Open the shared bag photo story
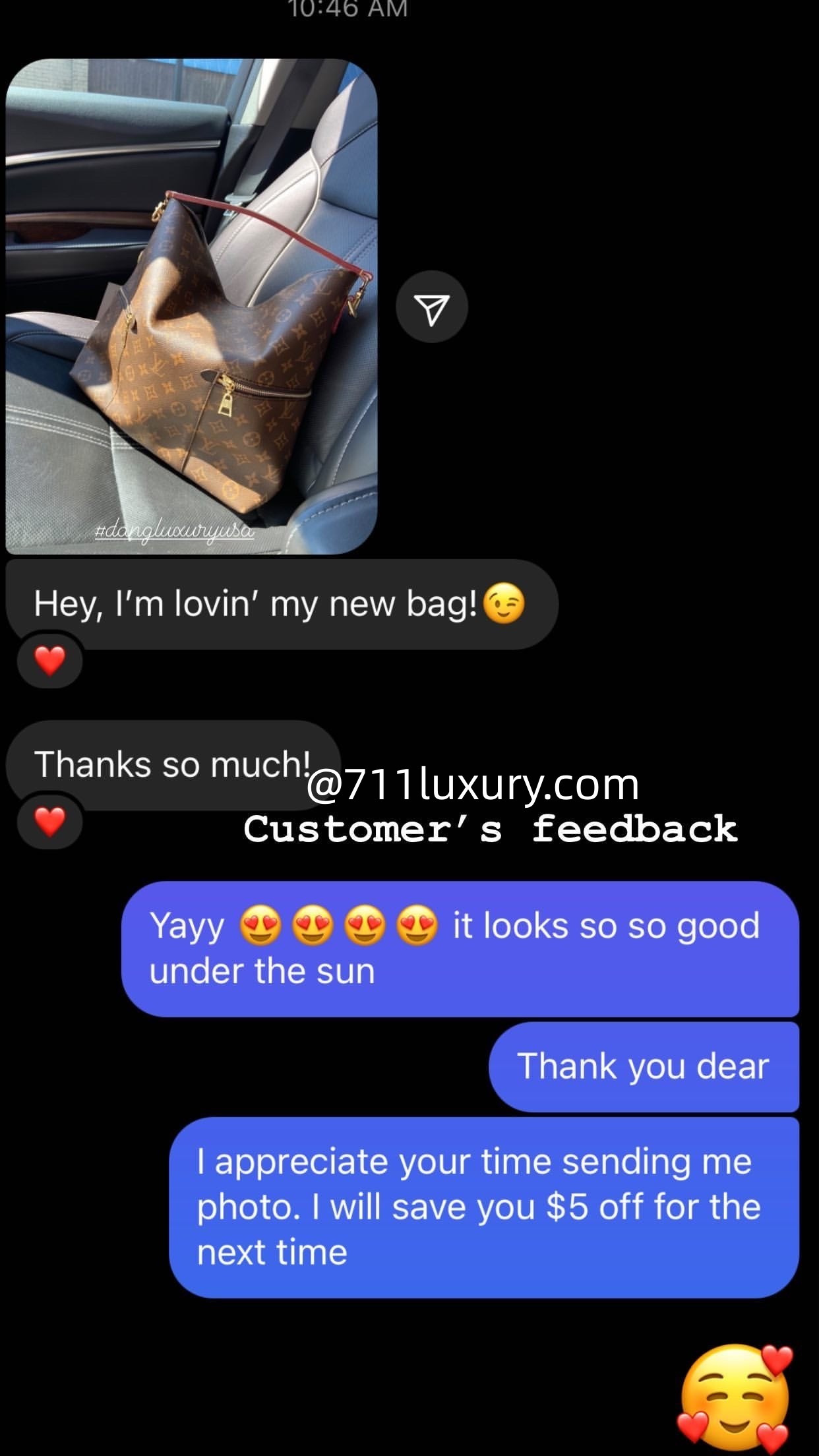 pos(191,307)
